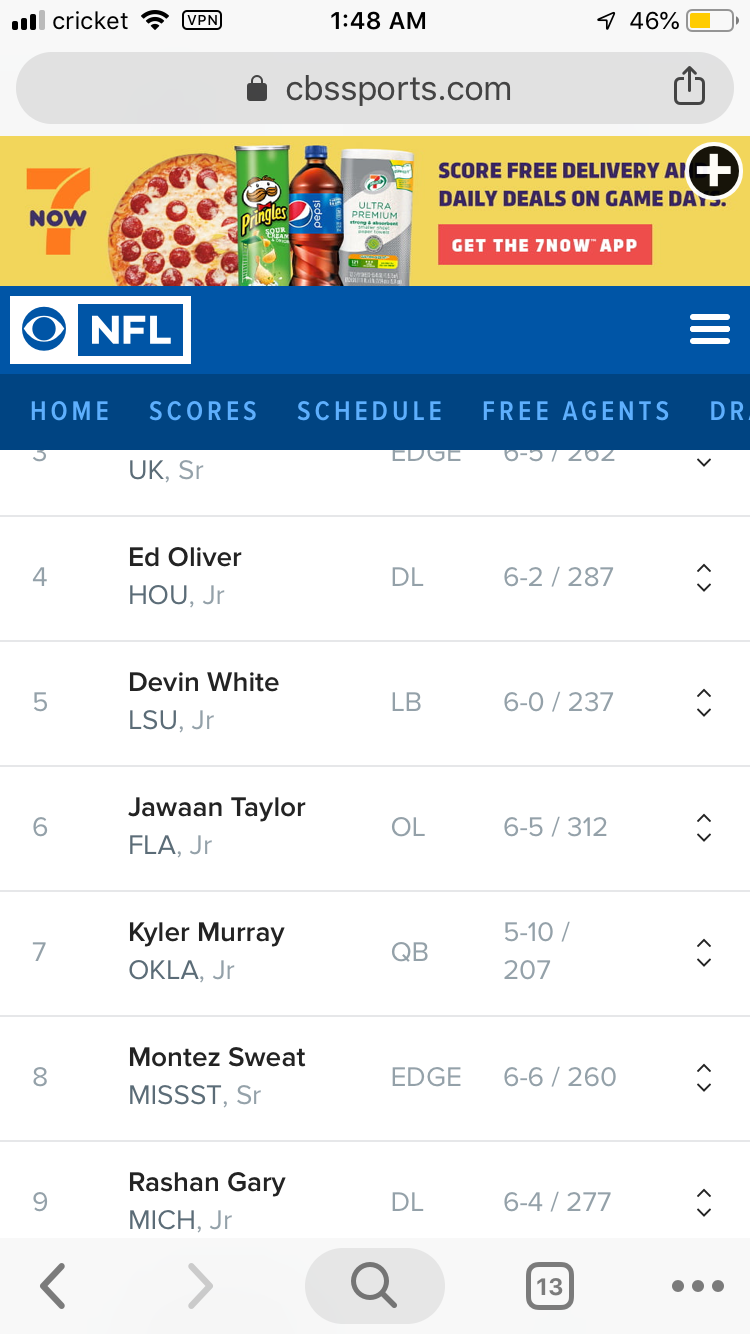Expand Jawaan Taylor's row details

click(x=704, y=827)
